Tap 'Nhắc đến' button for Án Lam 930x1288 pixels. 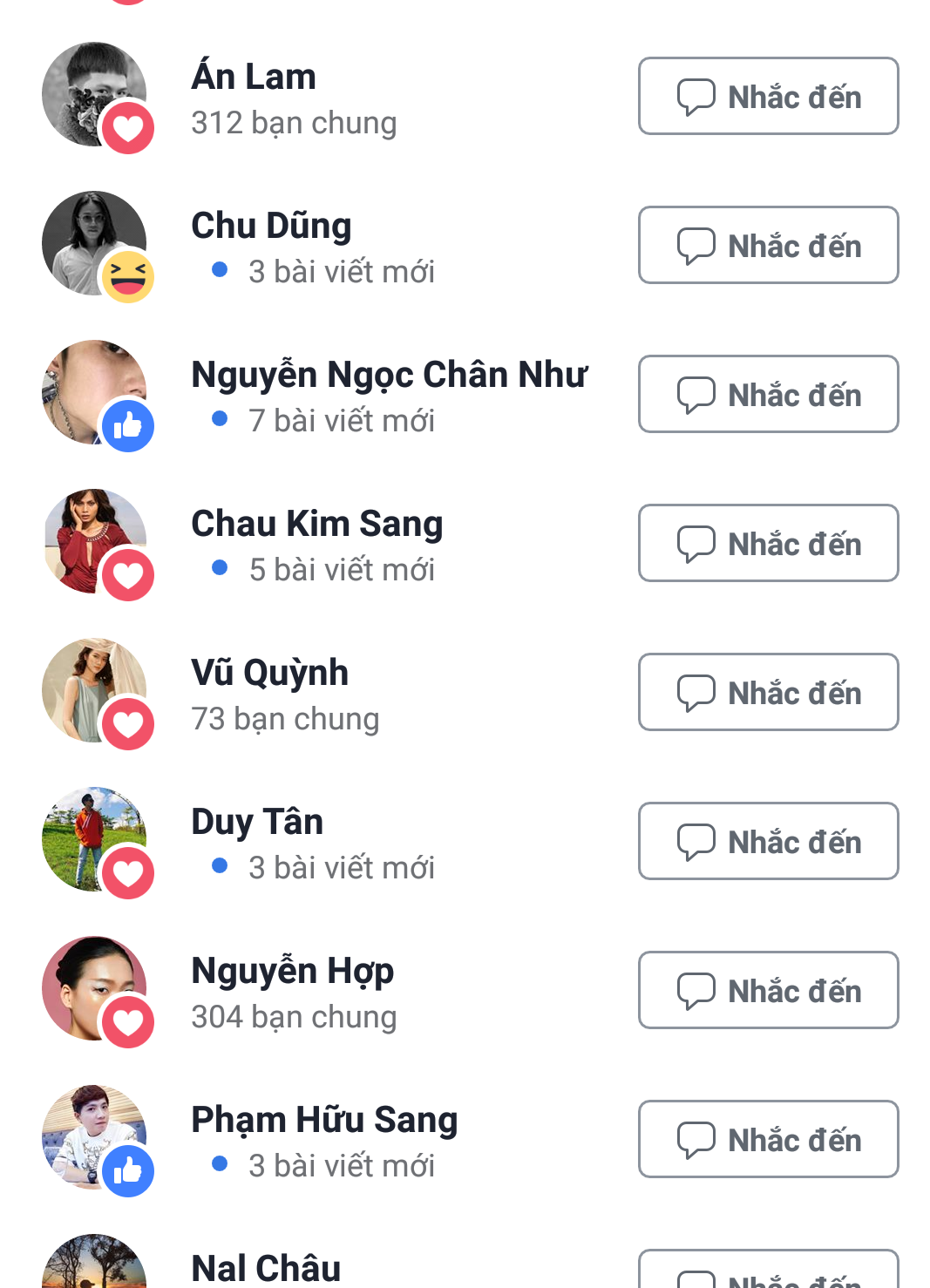click(x=768, y=96)
